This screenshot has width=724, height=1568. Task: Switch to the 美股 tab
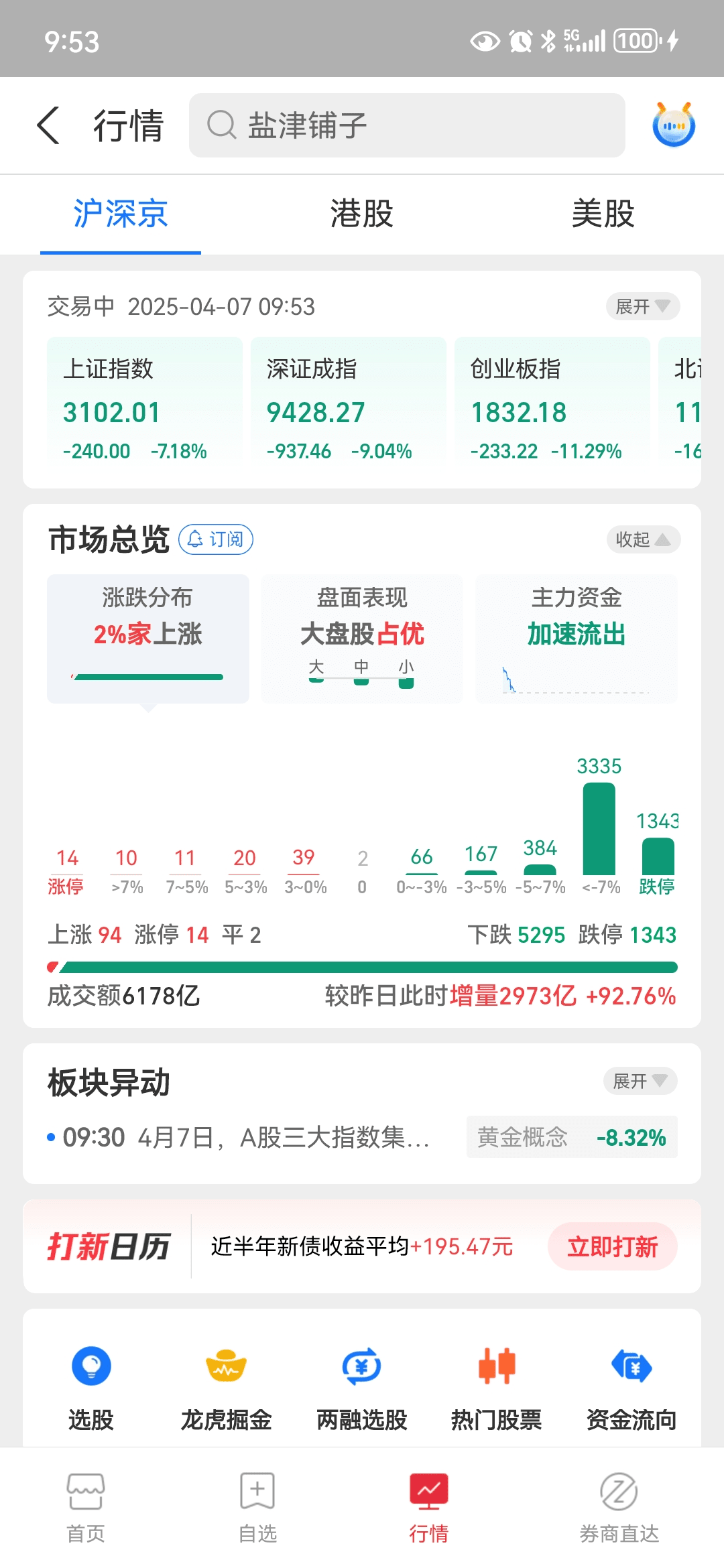[603, 214]
